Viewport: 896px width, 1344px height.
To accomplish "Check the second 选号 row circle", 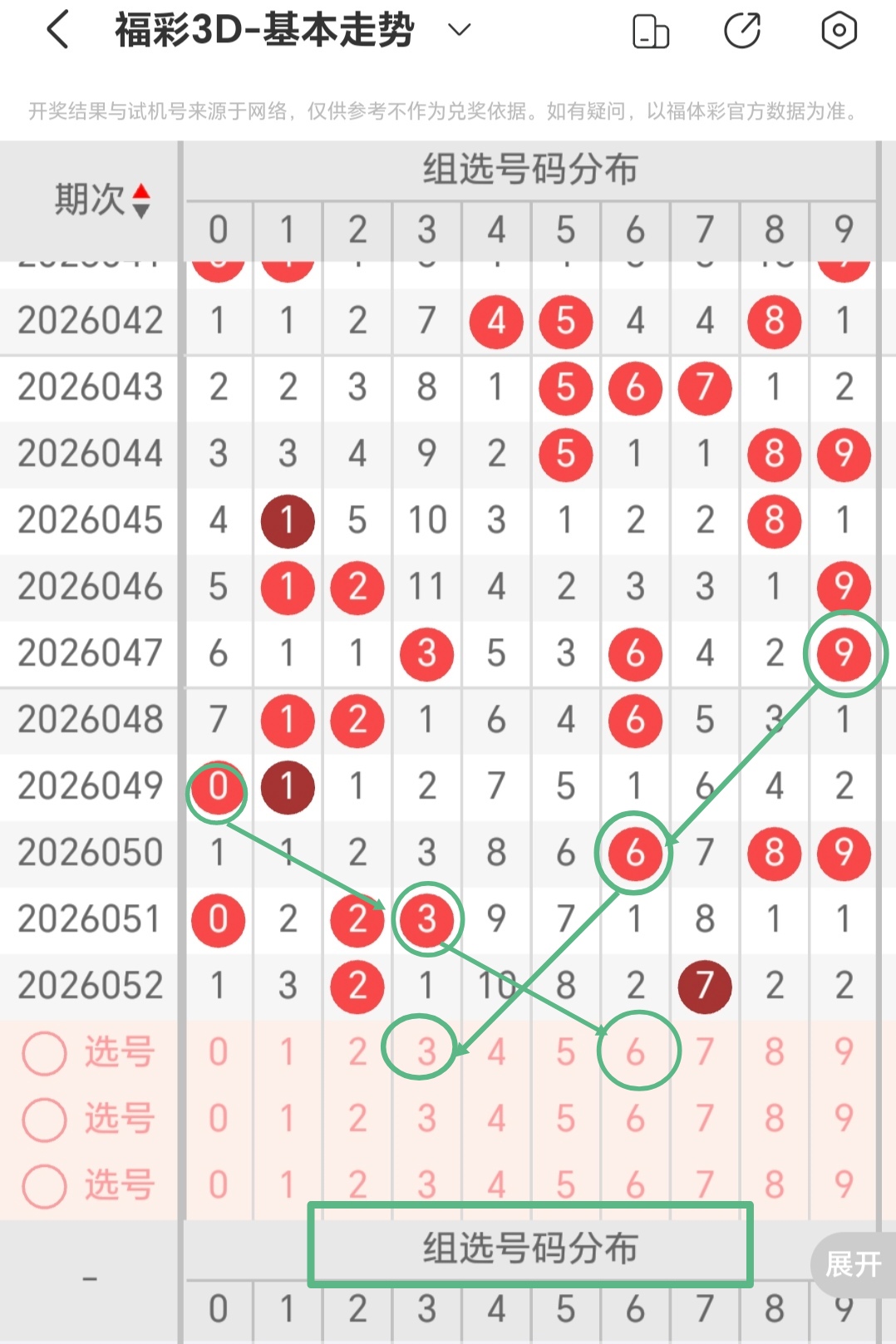I will tap(45, 1119).
